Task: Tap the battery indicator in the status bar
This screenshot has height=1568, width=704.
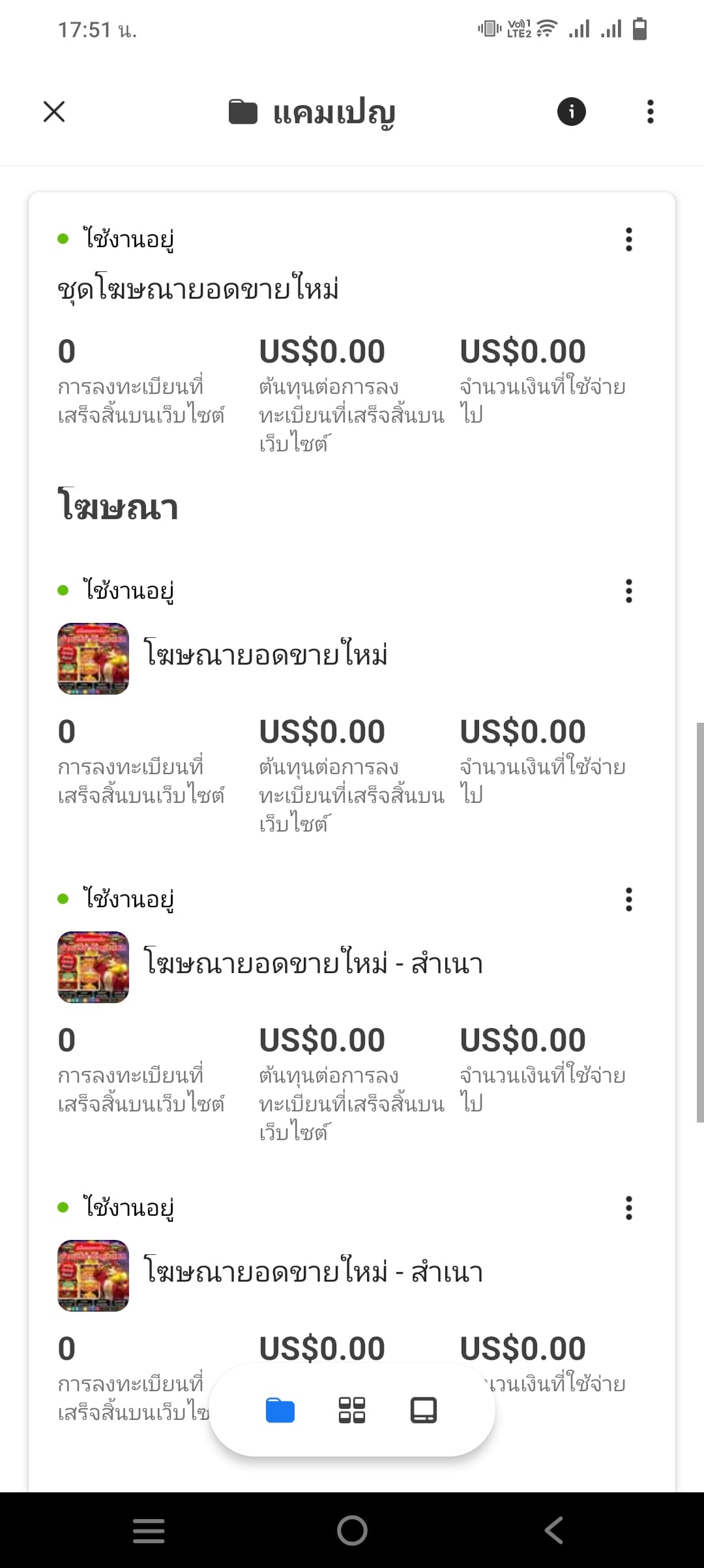Action: [641, 27]
